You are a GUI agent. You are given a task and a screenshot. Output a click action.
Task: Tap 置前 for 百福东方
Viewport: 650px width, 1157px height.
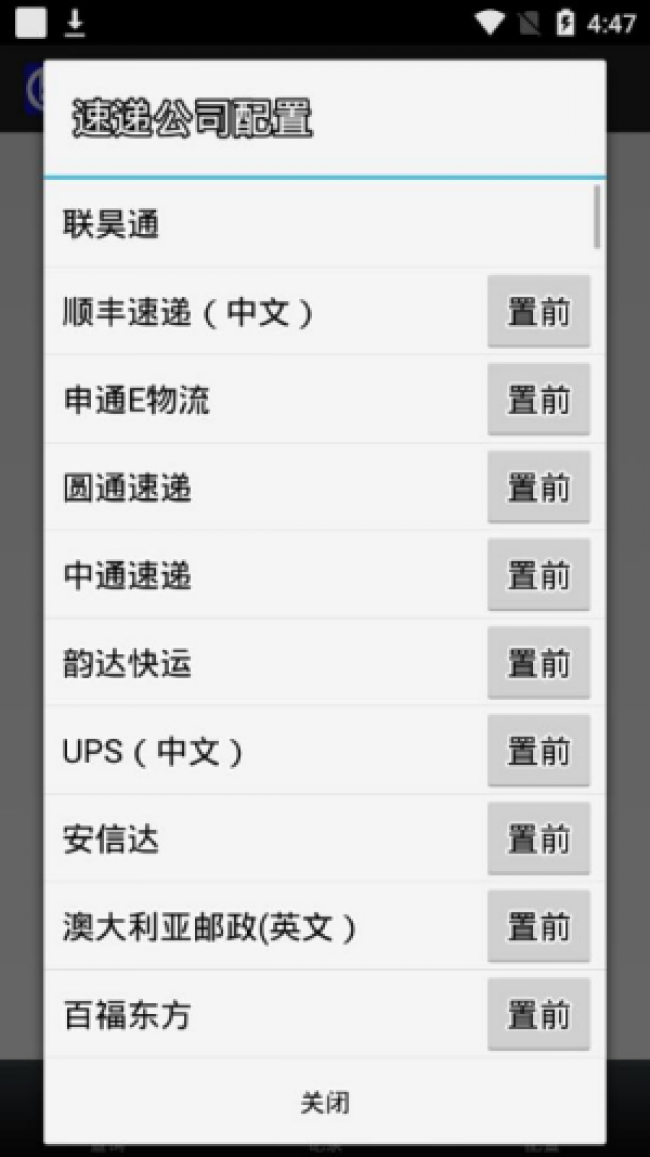pos(538,1015)
